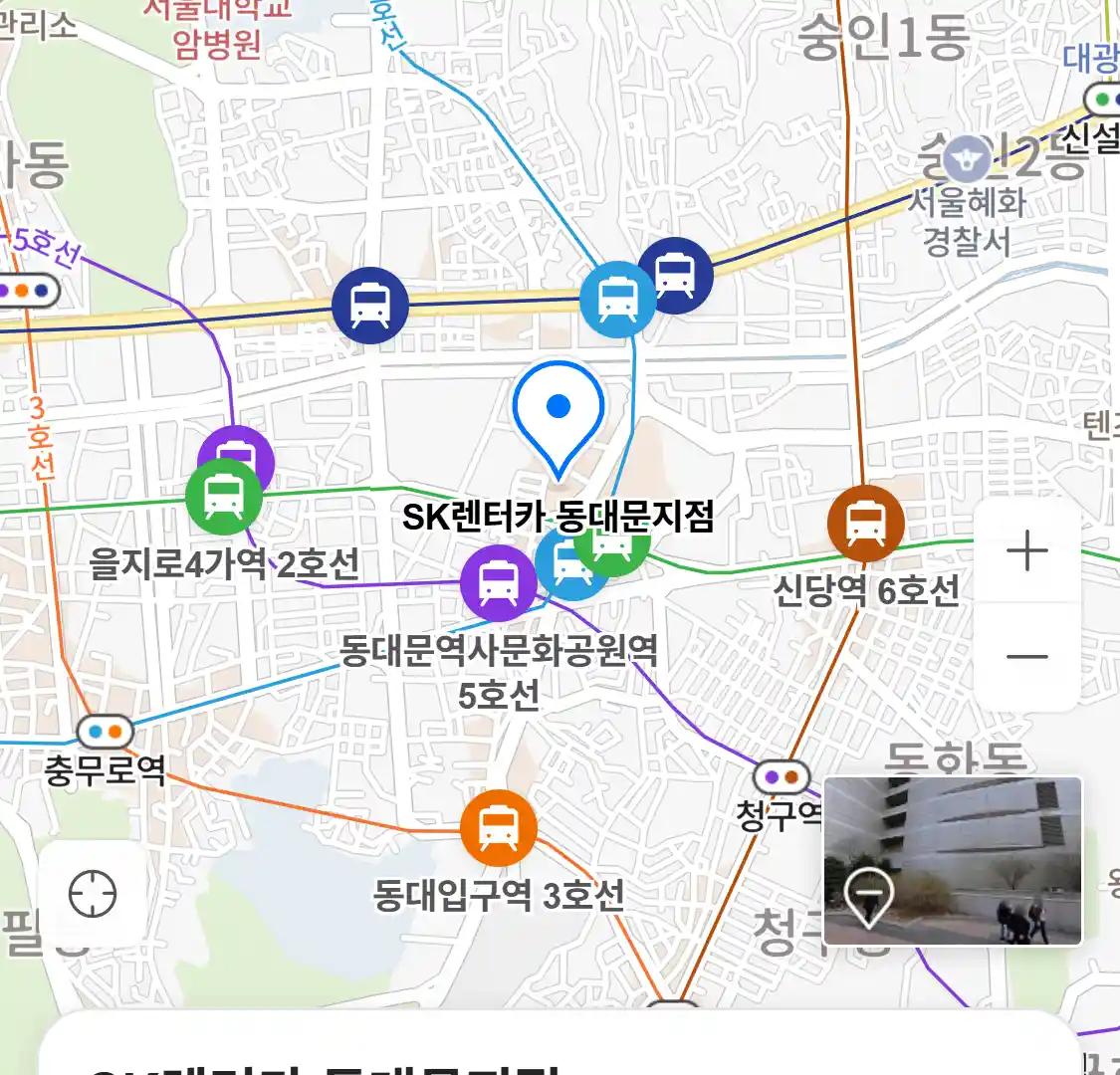Zoom out of the map
The width and height of the screenshot is (1120, 1075).
[x=1026, y=657]
